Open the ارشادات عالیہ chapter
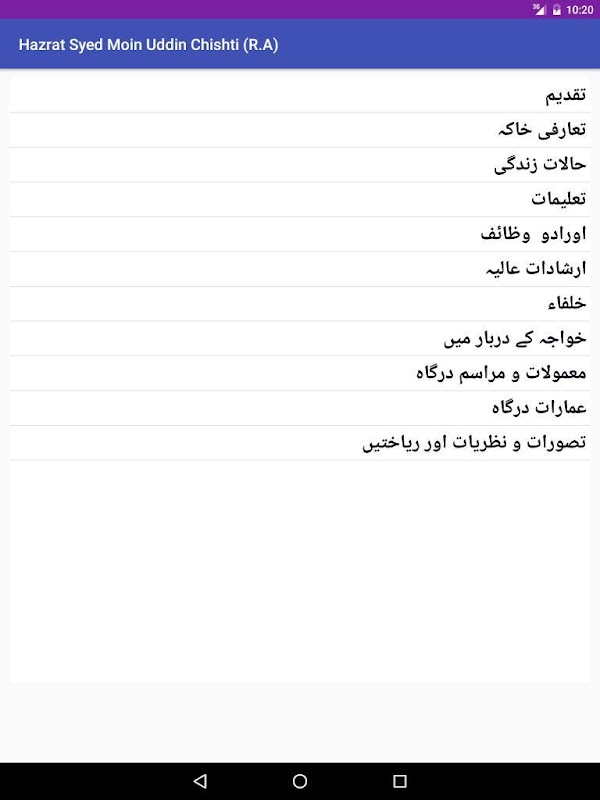600x800 pixels. [x=300, y=269]
